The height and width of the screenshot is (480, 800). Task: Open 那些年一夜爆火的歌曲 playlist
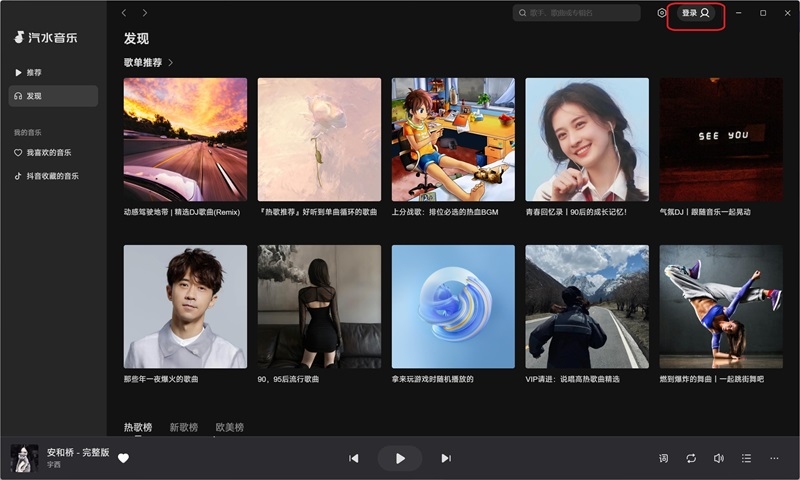[185, 307]
